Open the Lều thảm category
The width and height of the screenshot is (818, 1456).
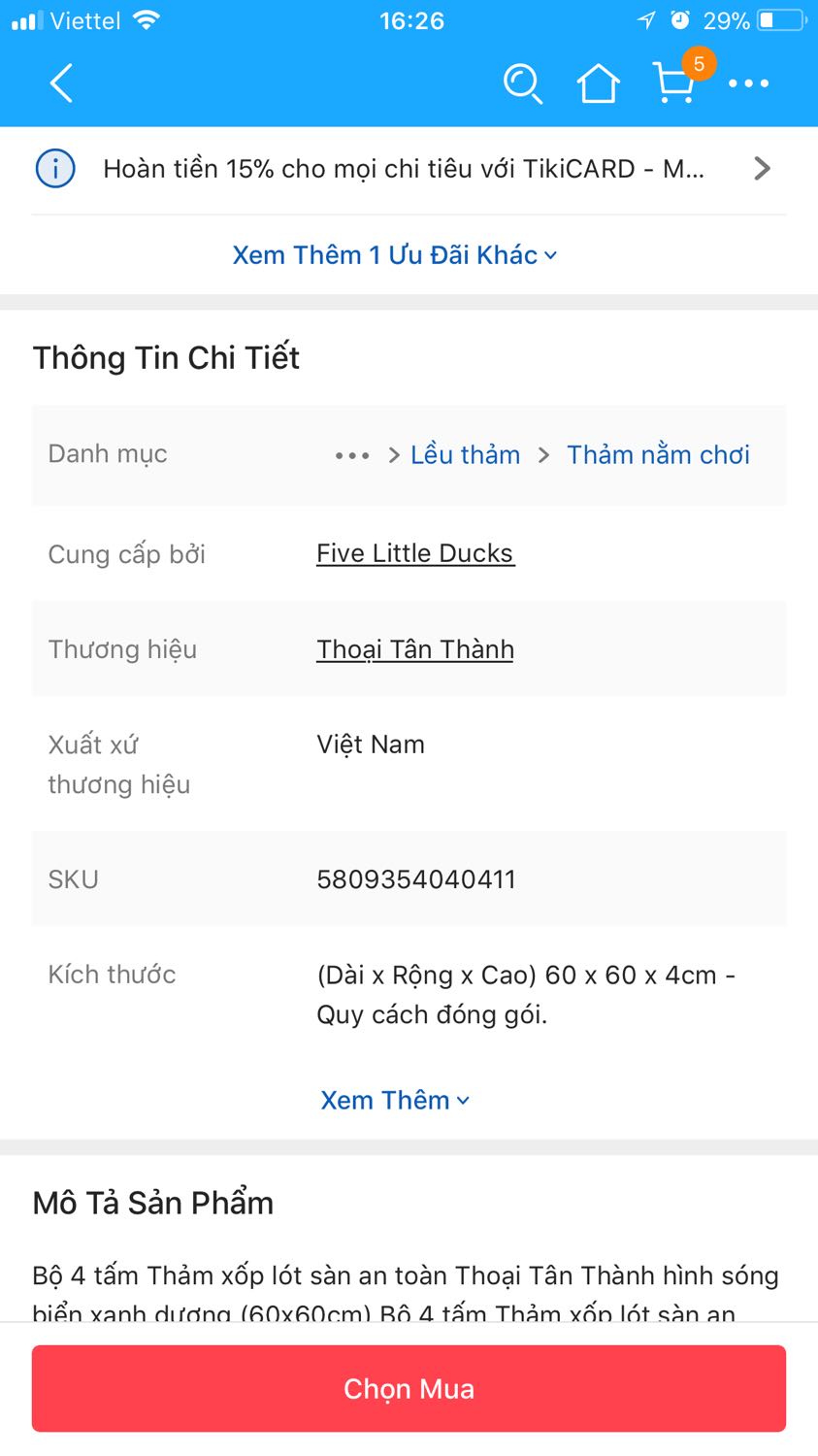point(465,454)
